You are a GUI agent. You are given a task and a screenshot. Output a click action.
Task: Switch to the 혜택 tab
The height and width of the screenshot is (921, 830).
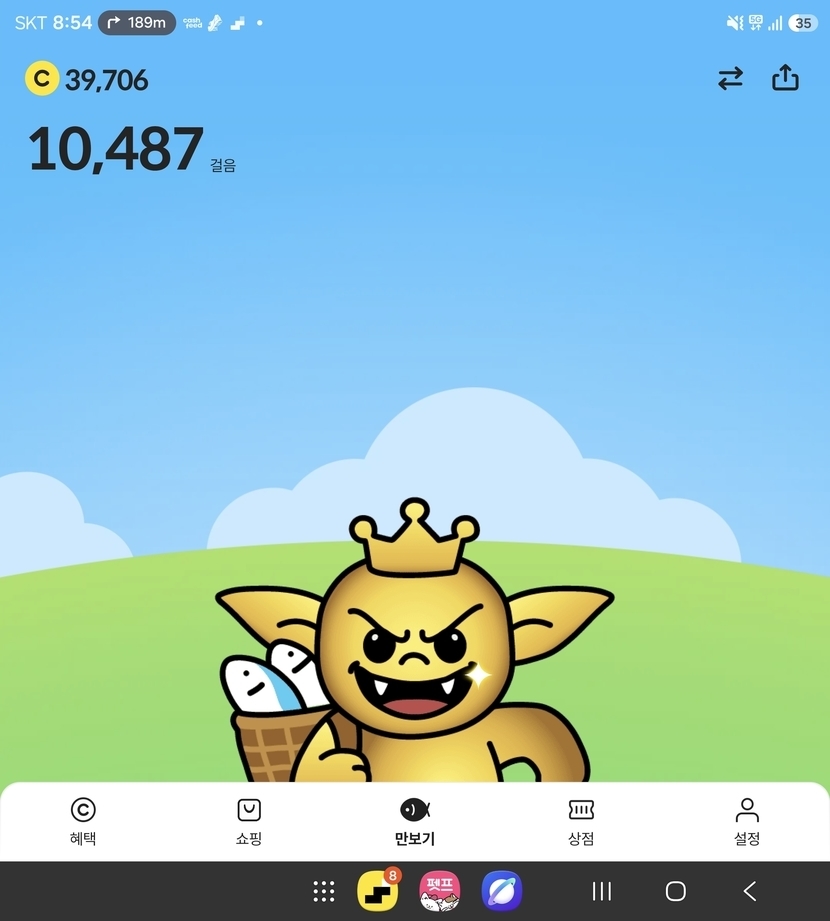pyautogui.click(x=83, y=822)
